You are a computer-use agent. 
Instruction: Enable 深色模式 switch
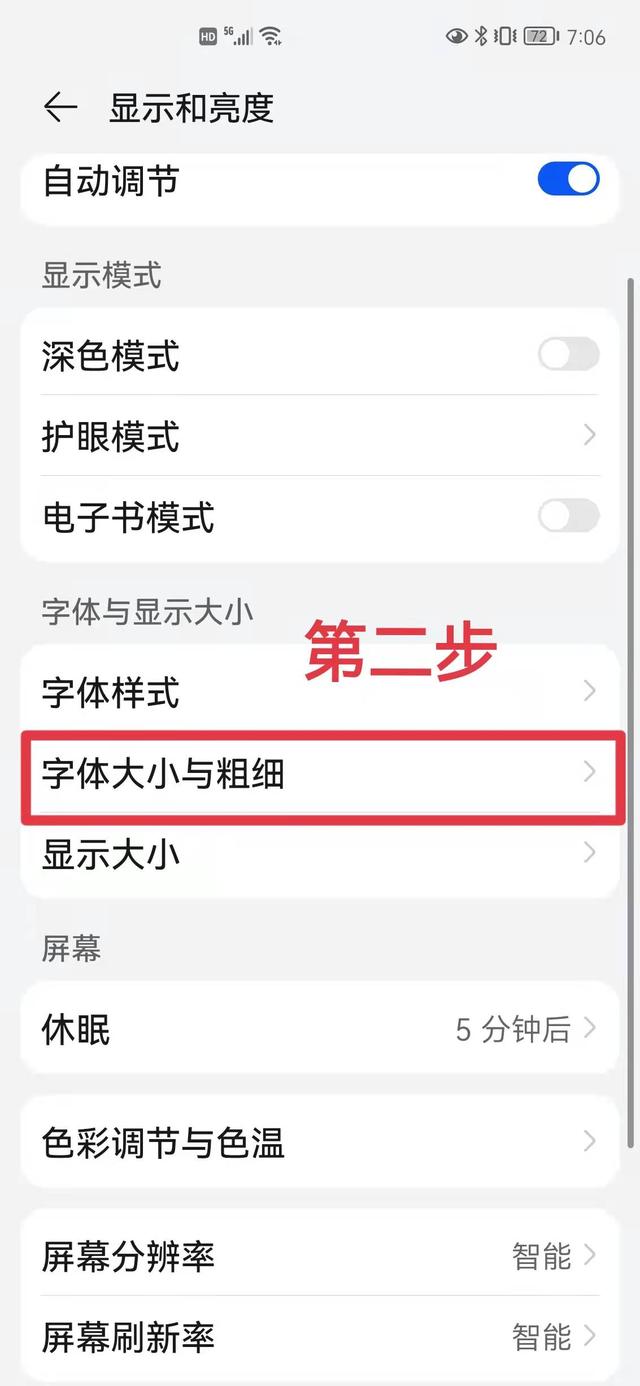pyautogui.click(x=568, y=355)
